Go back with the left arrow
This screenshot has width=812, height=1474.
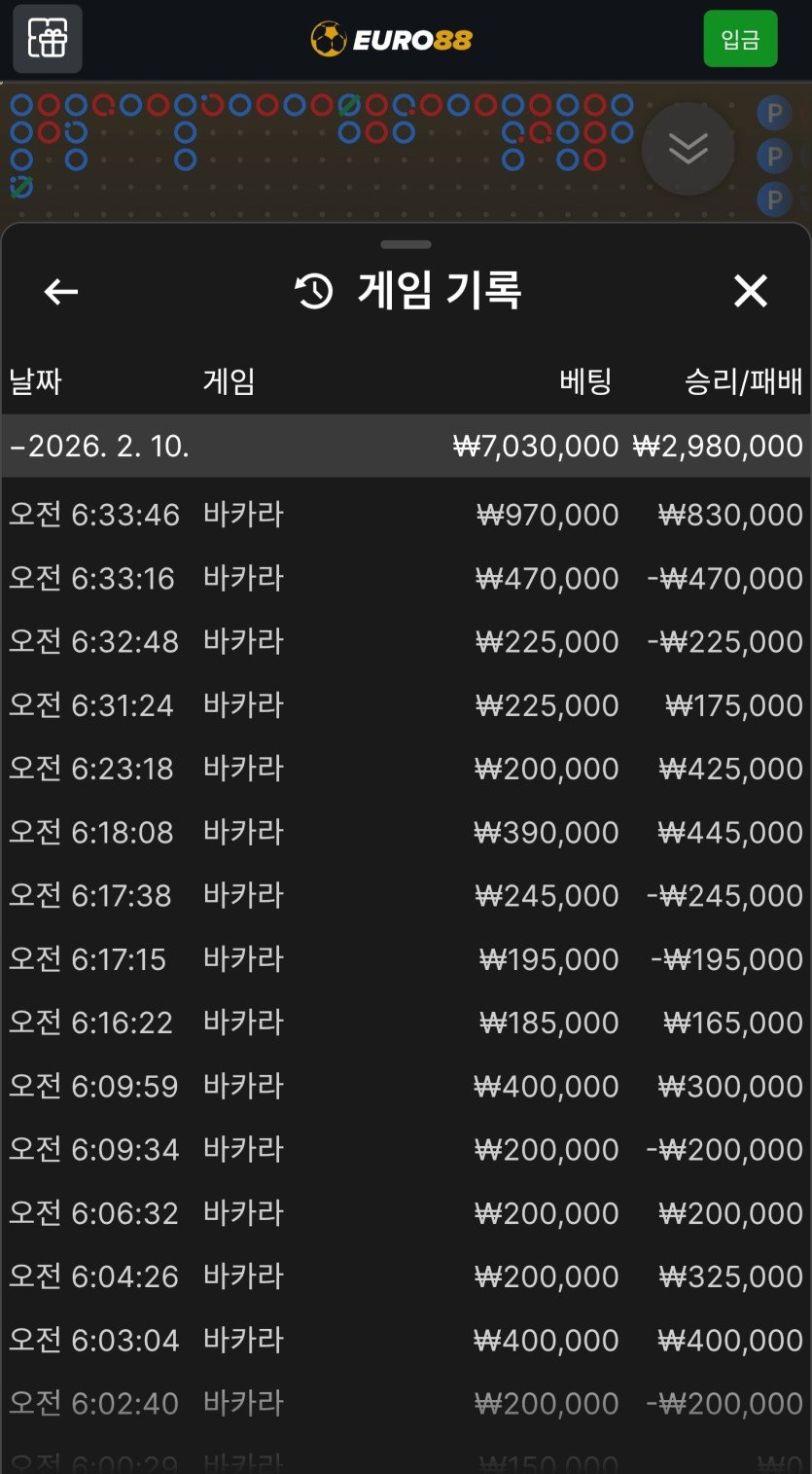pyautogui.click(x=61, y=291)
